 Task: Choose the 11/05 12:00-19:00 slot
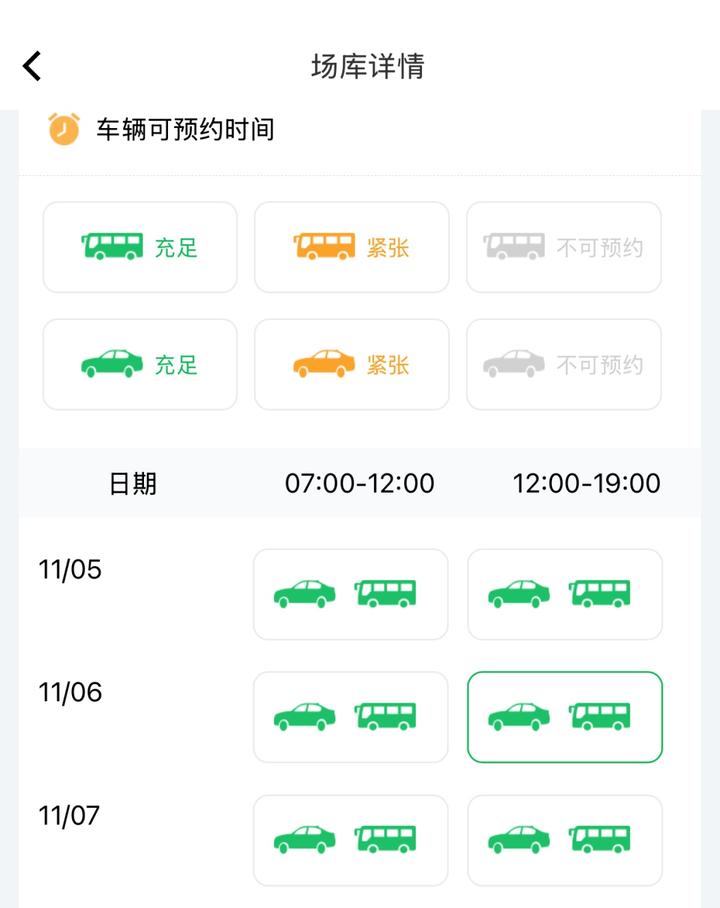click(x=564, y=594)
